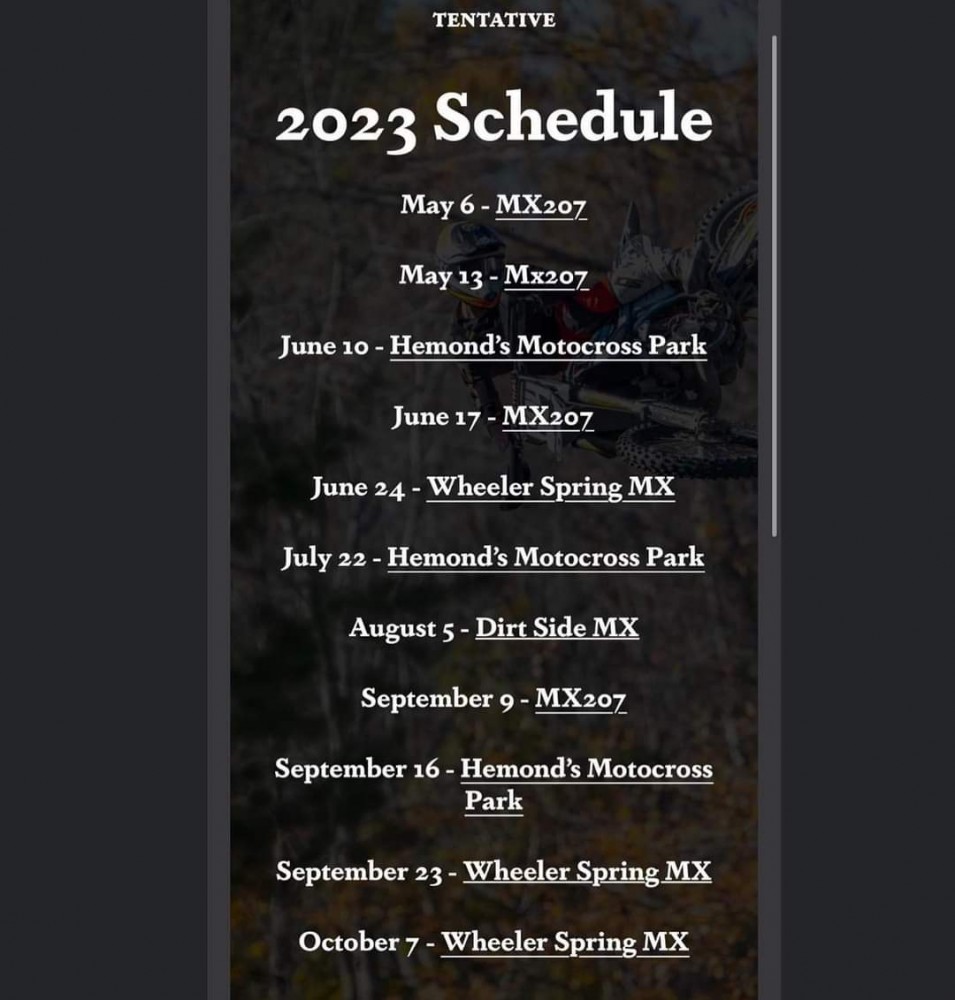Tap the Mx207 link for May 13
The image size is (955, 1000).
(x=545, y=275)
